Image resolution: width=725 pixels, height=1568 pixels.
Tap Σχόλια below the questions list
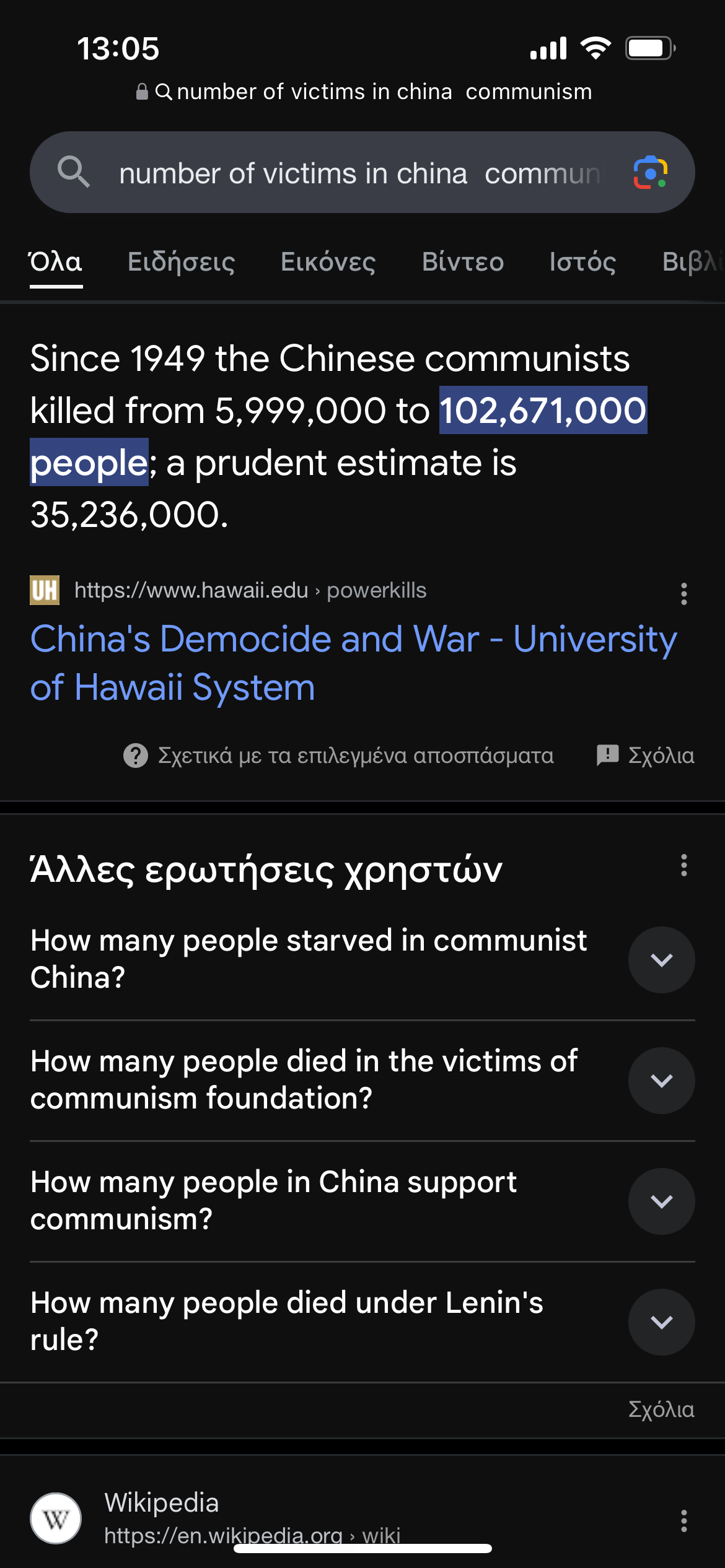coord(661,1409)
